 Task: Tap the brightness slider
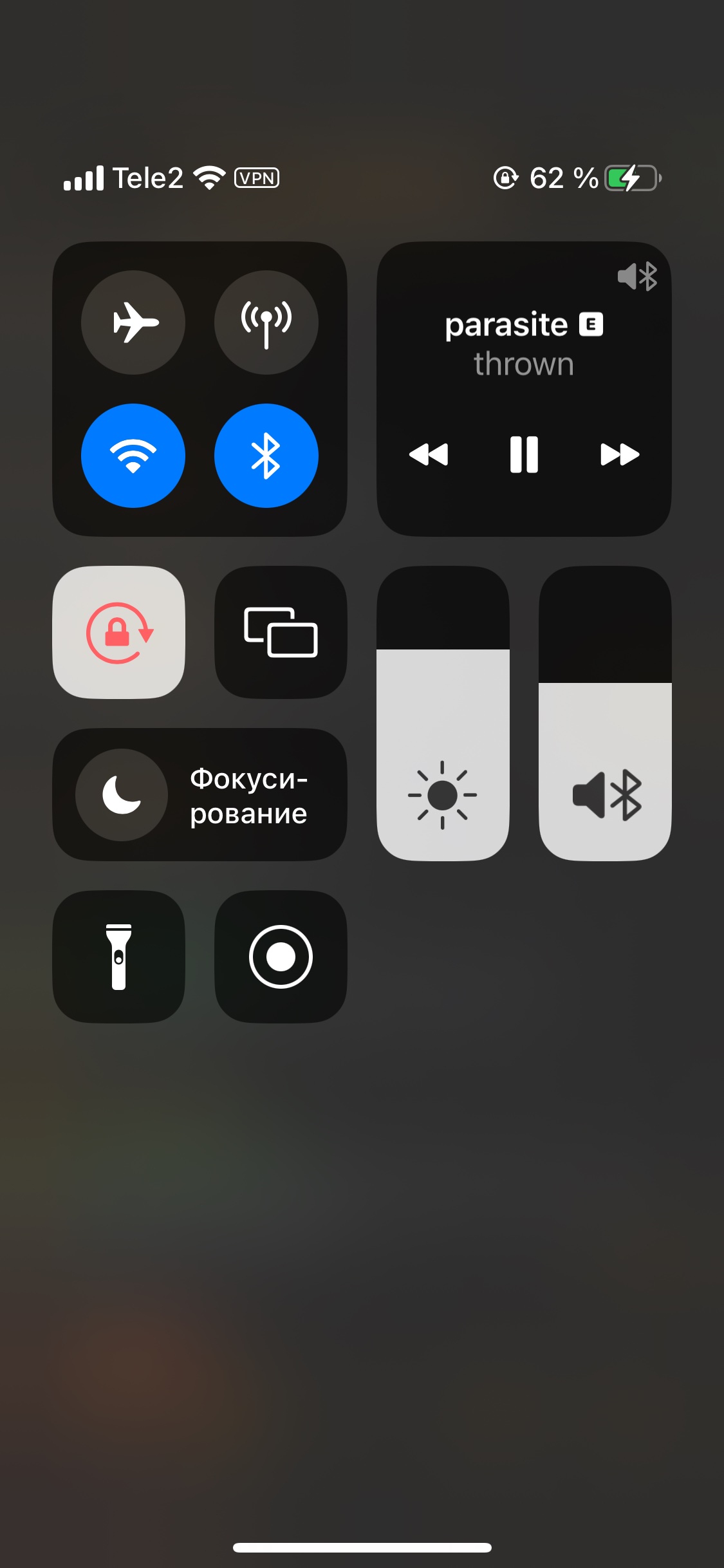(x=443, y=713)
